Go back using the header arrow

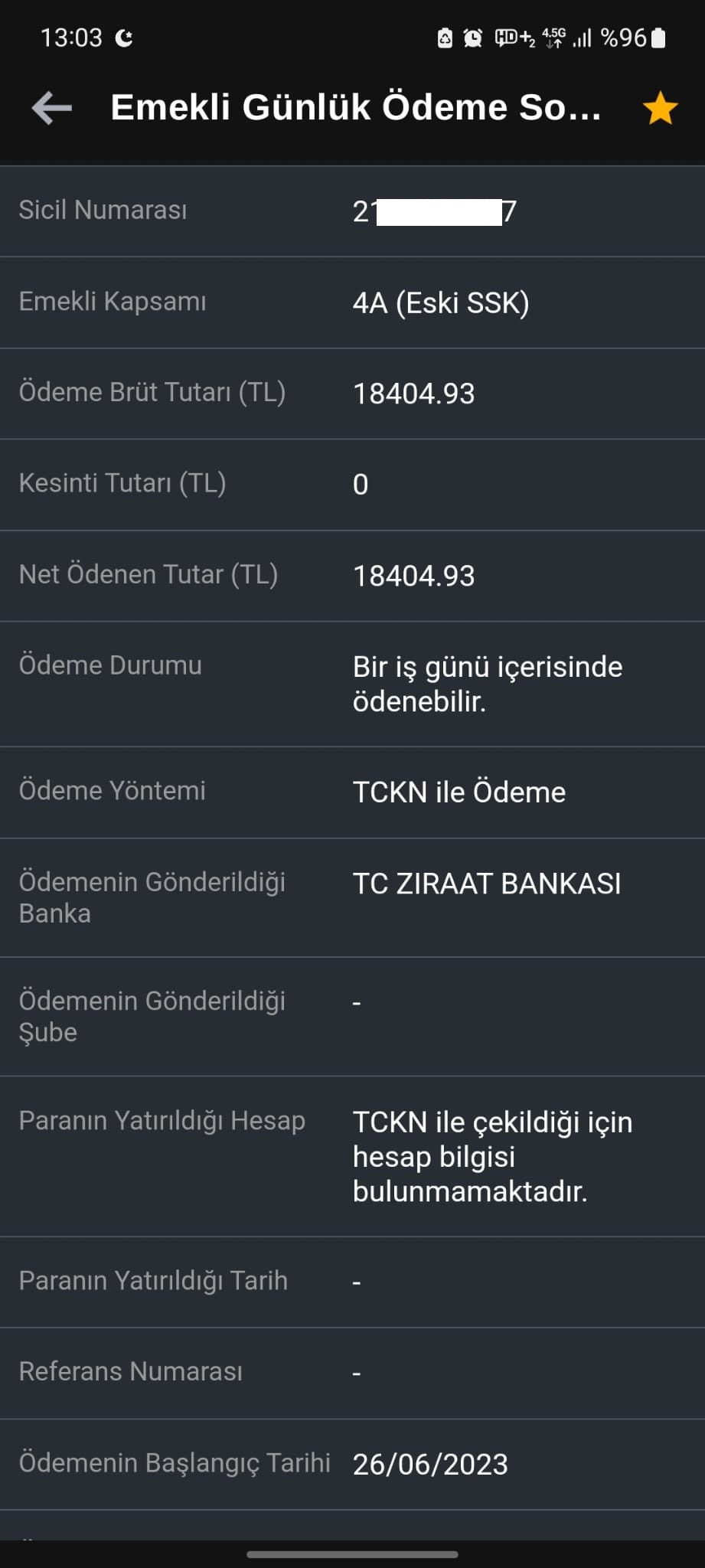(51, 108)
